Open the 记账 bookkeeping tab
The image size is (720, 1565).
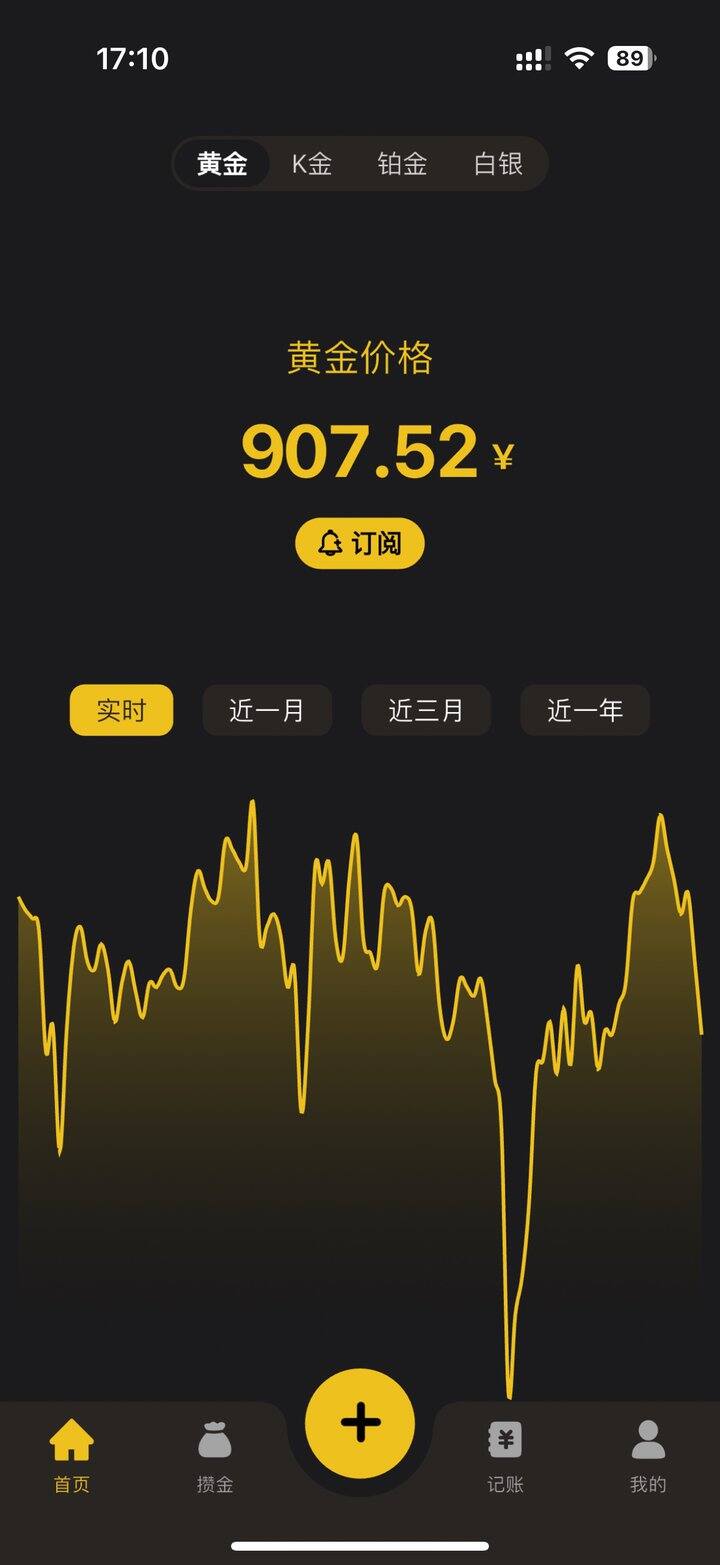pos(505,1456)
